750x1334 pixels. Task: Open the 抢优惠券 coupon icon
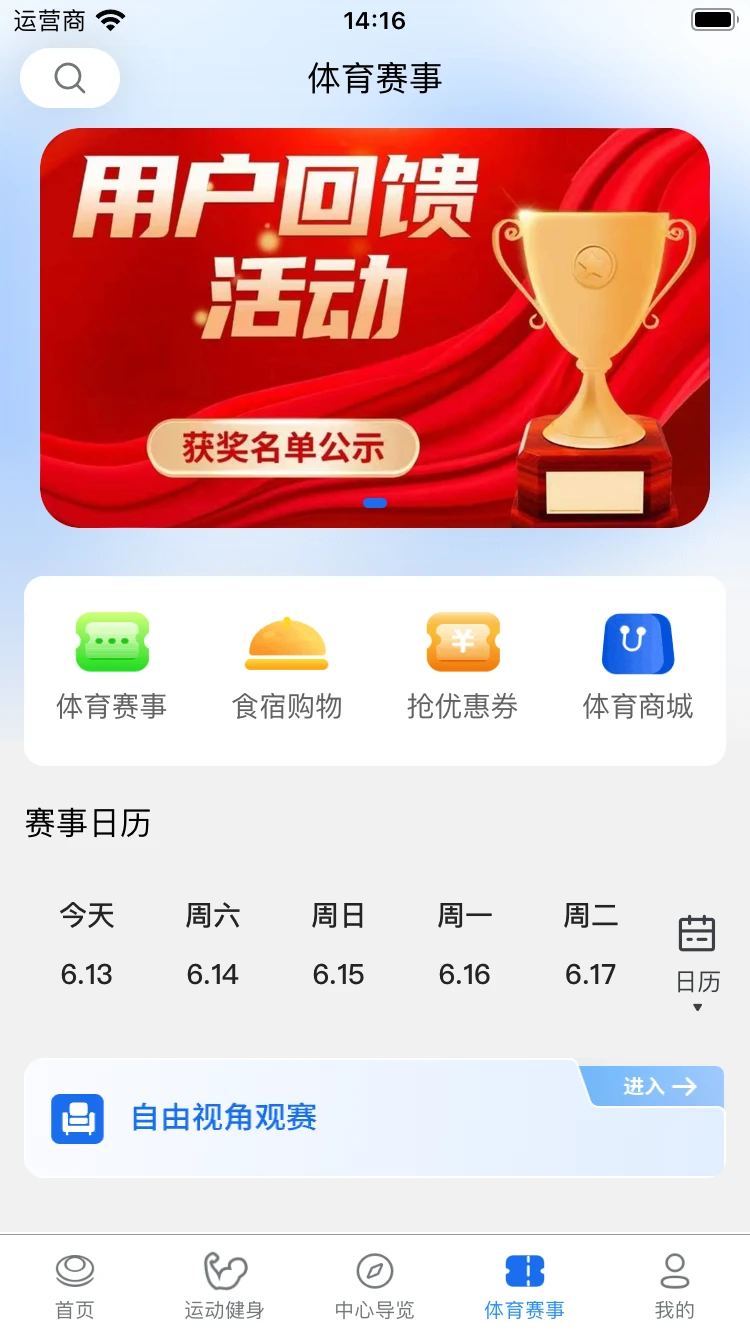point(462,643)
